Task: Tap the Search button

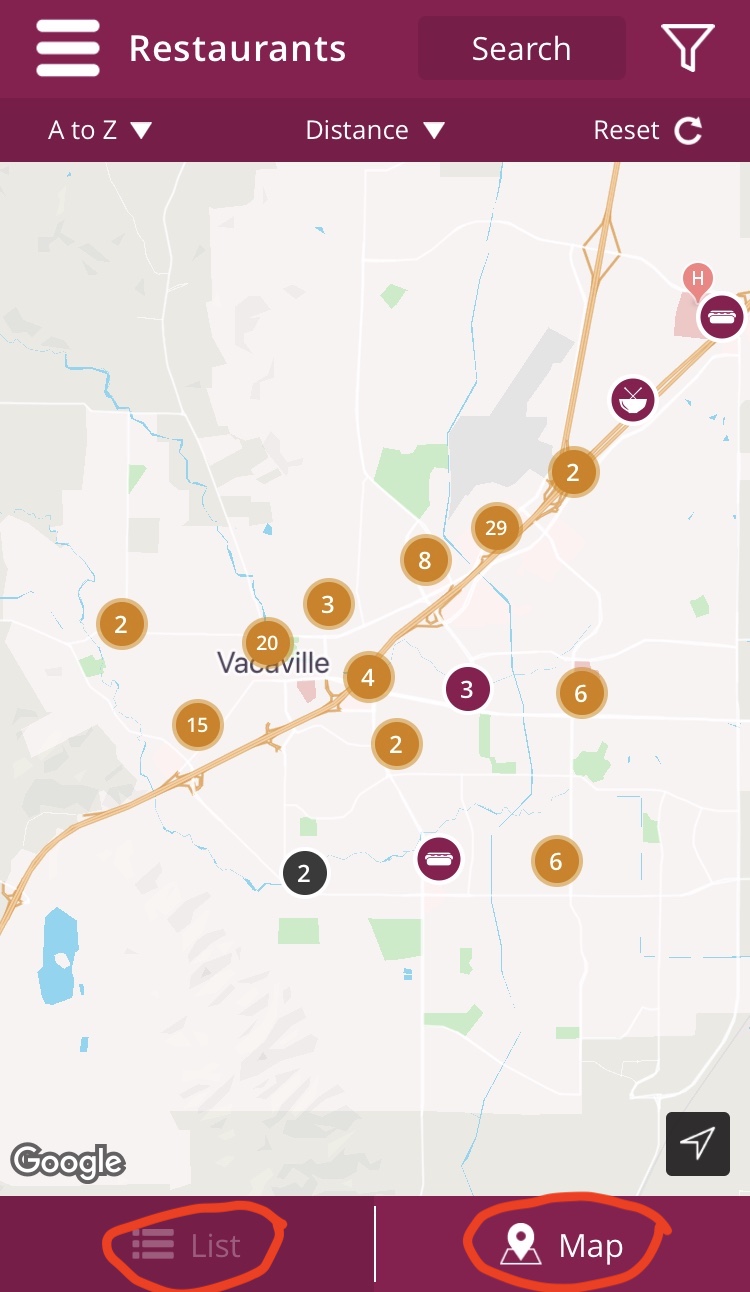Action: point(521,48)
